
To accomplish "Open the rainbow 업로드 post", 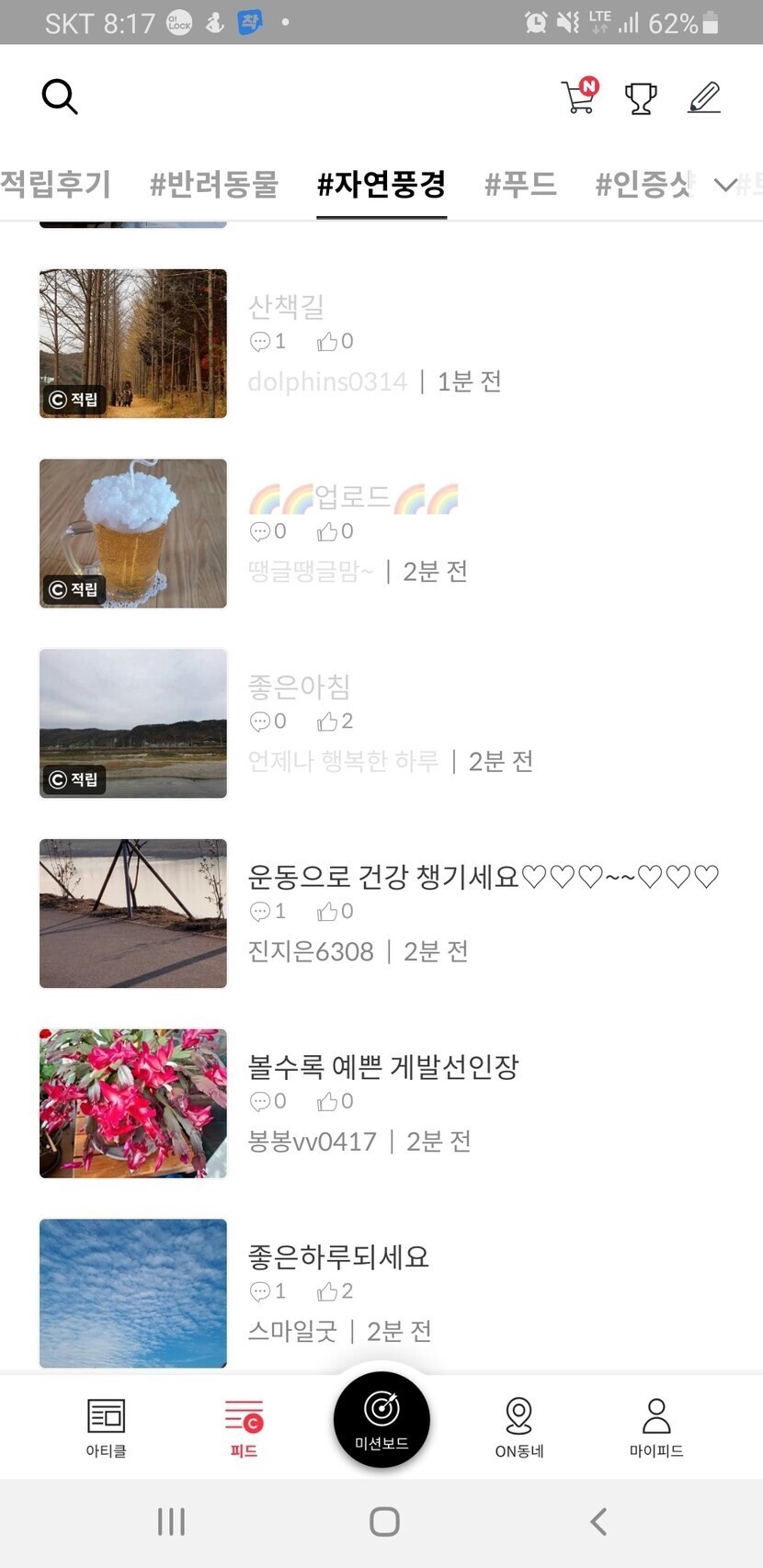I will [353, 497].
